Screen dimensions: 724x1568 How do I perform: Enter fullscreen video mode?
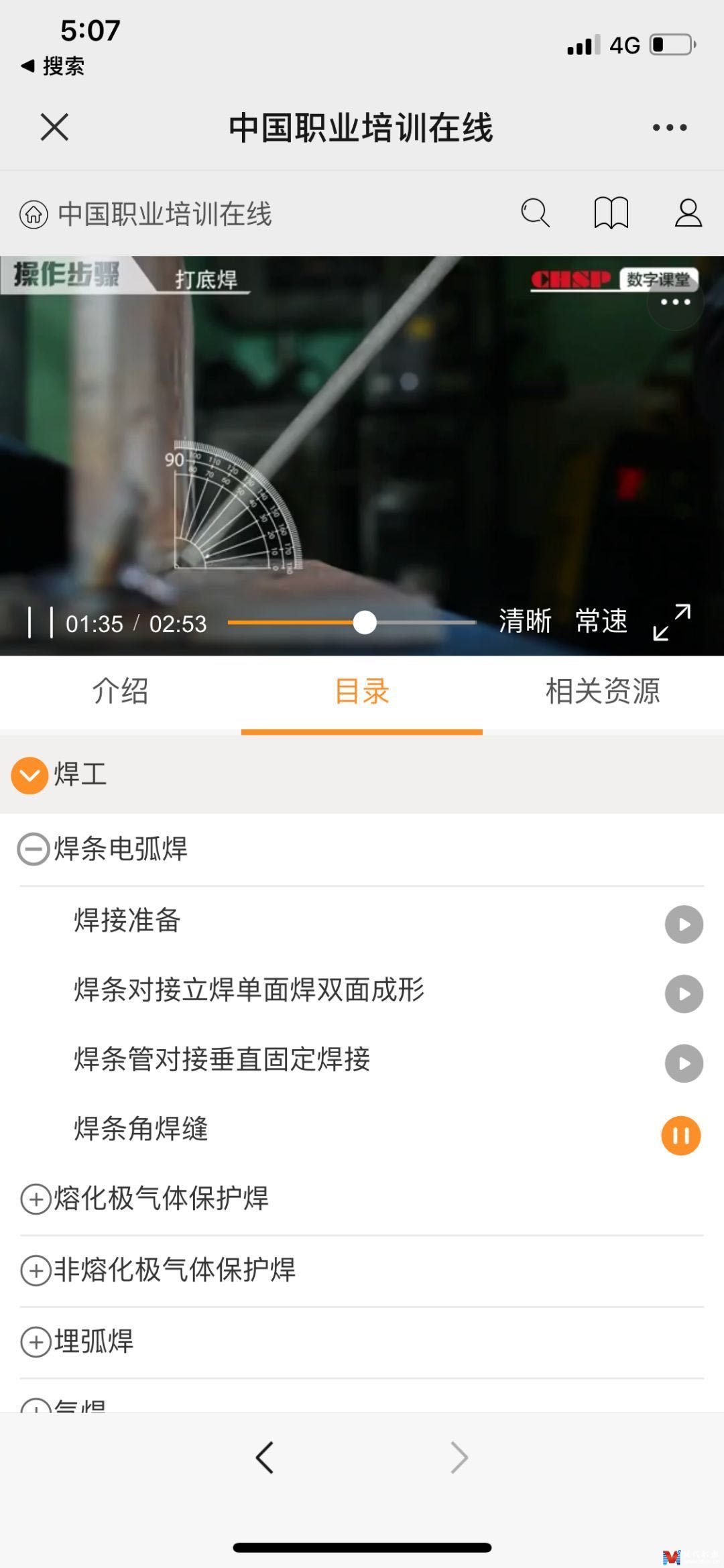pyautogui.click(x=672, y=623)
